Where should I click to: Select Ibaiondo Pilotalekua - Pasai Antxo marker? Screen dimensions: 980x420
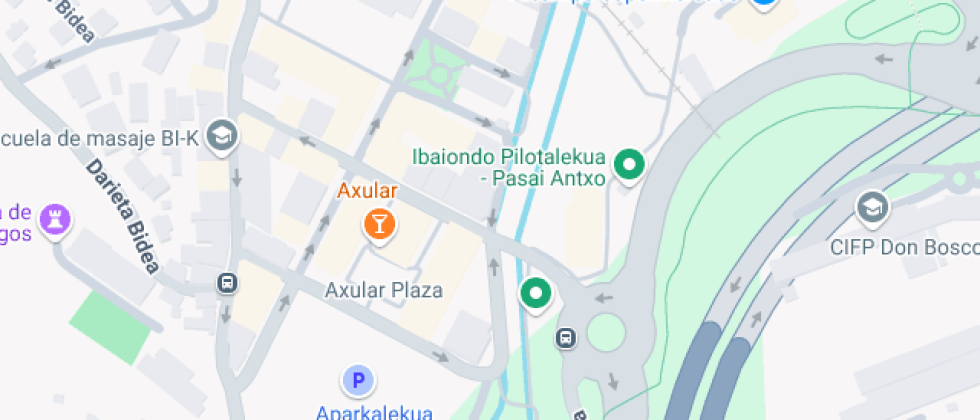click(629, 165)
